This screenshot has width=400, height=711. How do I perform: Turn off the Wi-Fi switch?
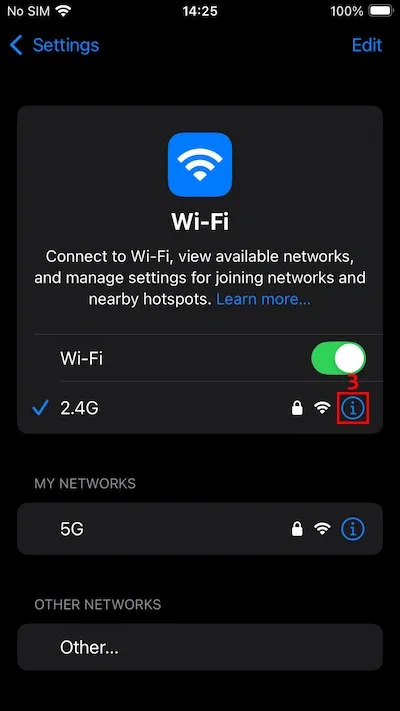click(338, 359)
